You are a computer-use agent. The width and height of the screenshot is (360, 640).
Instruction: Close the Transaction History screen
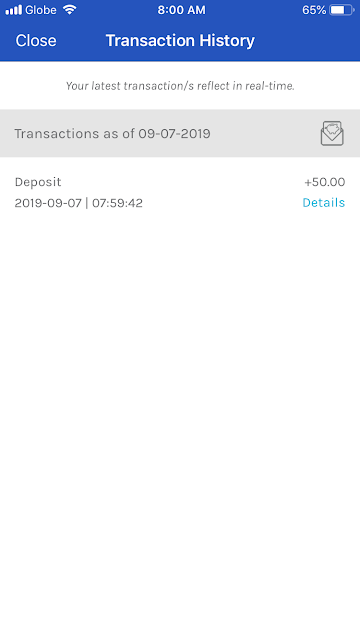(x=36, y=40)
